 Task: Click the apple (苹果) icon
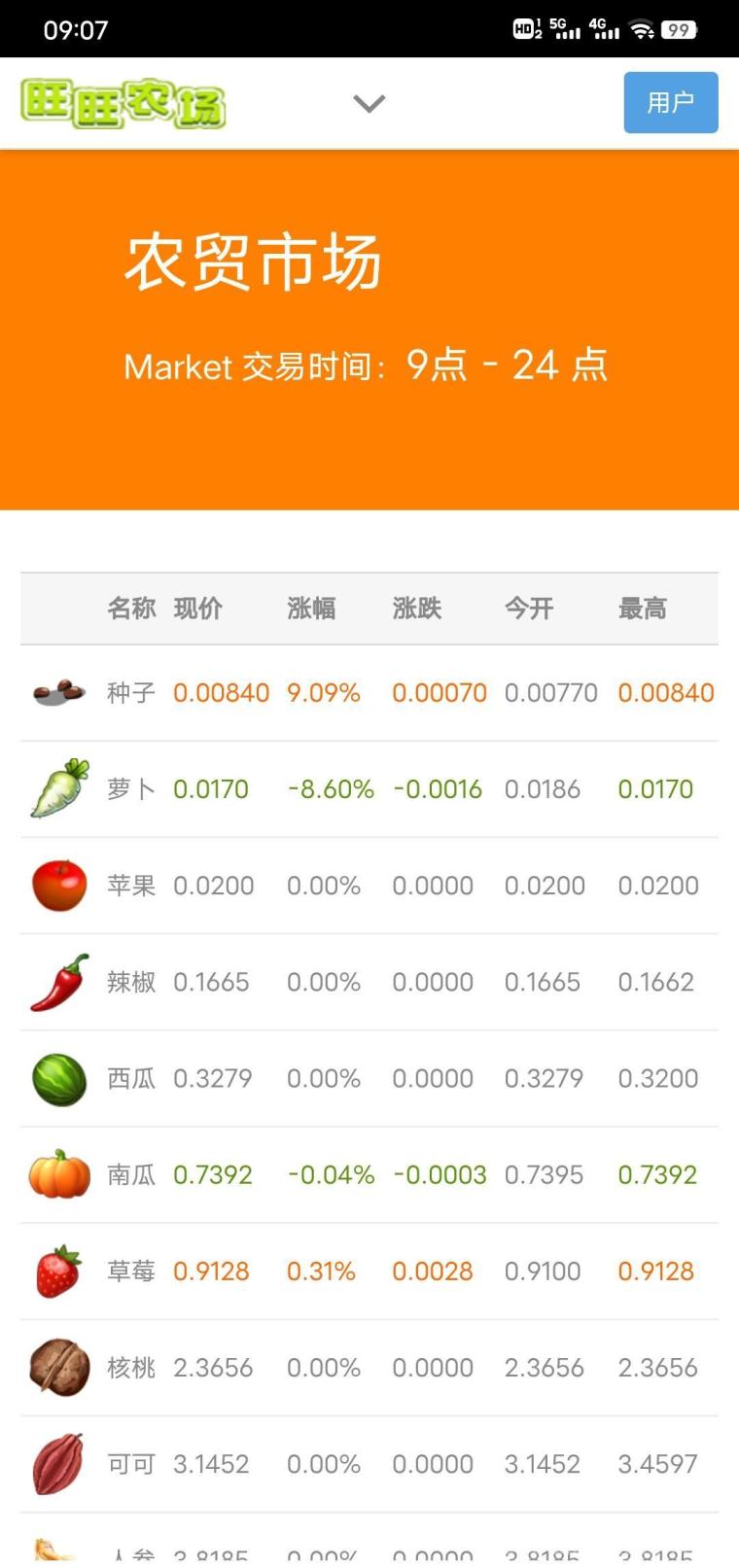pyautogui.click(x=58, y=885)
